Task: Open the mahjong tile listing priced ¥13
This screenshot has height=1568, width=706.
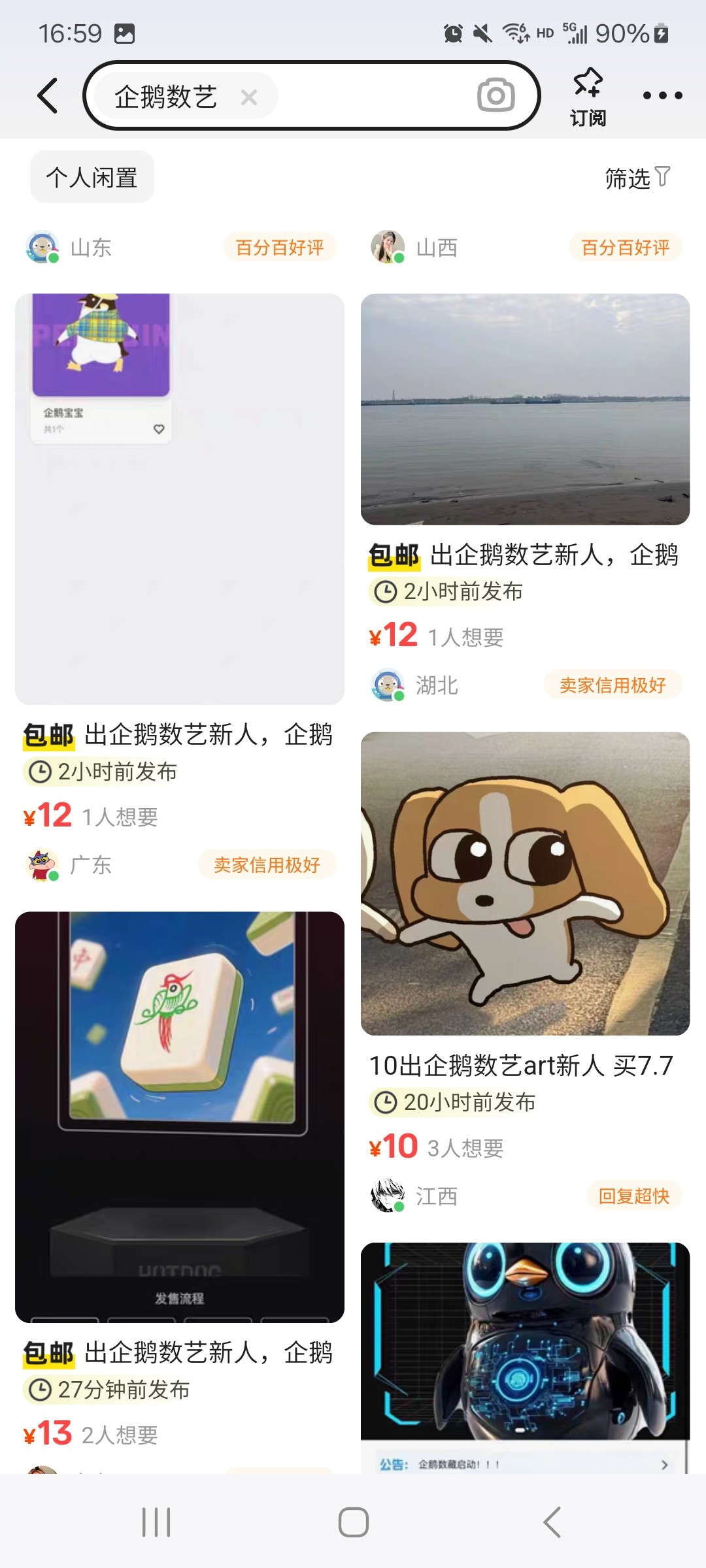Action: 180,1117
